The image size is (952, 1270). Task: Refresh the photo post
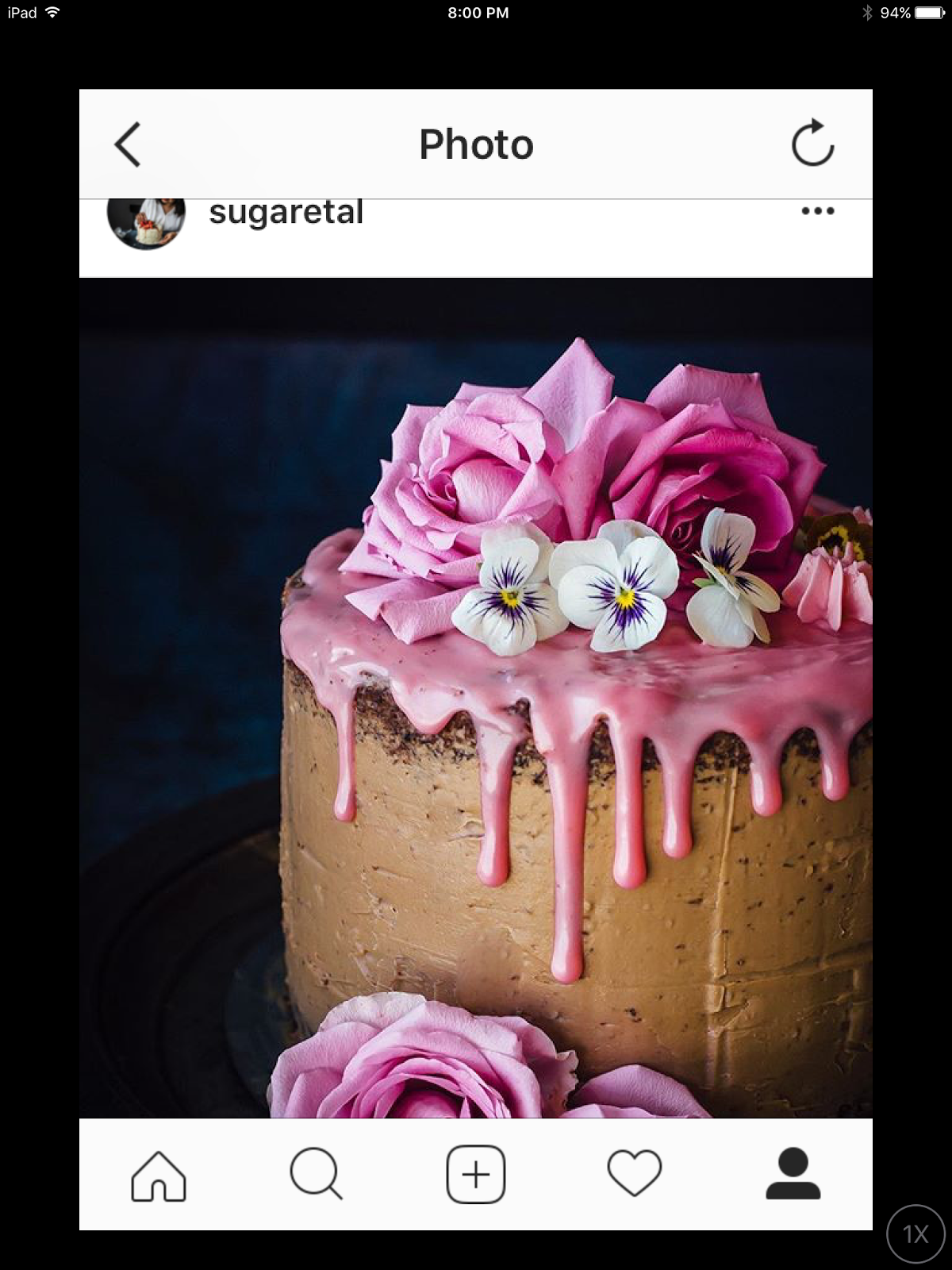812,144
